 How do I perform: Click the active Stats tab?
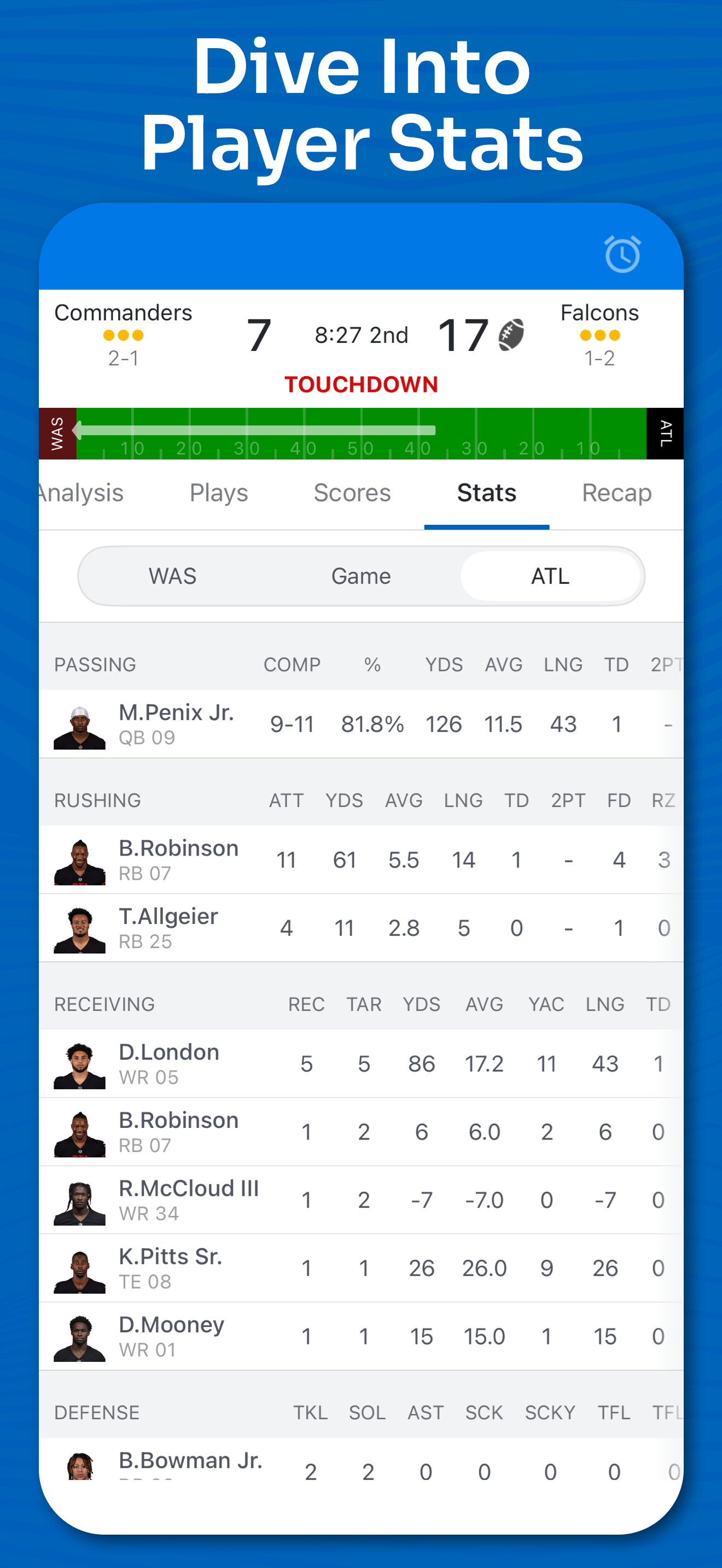click(x=486, y=493)
